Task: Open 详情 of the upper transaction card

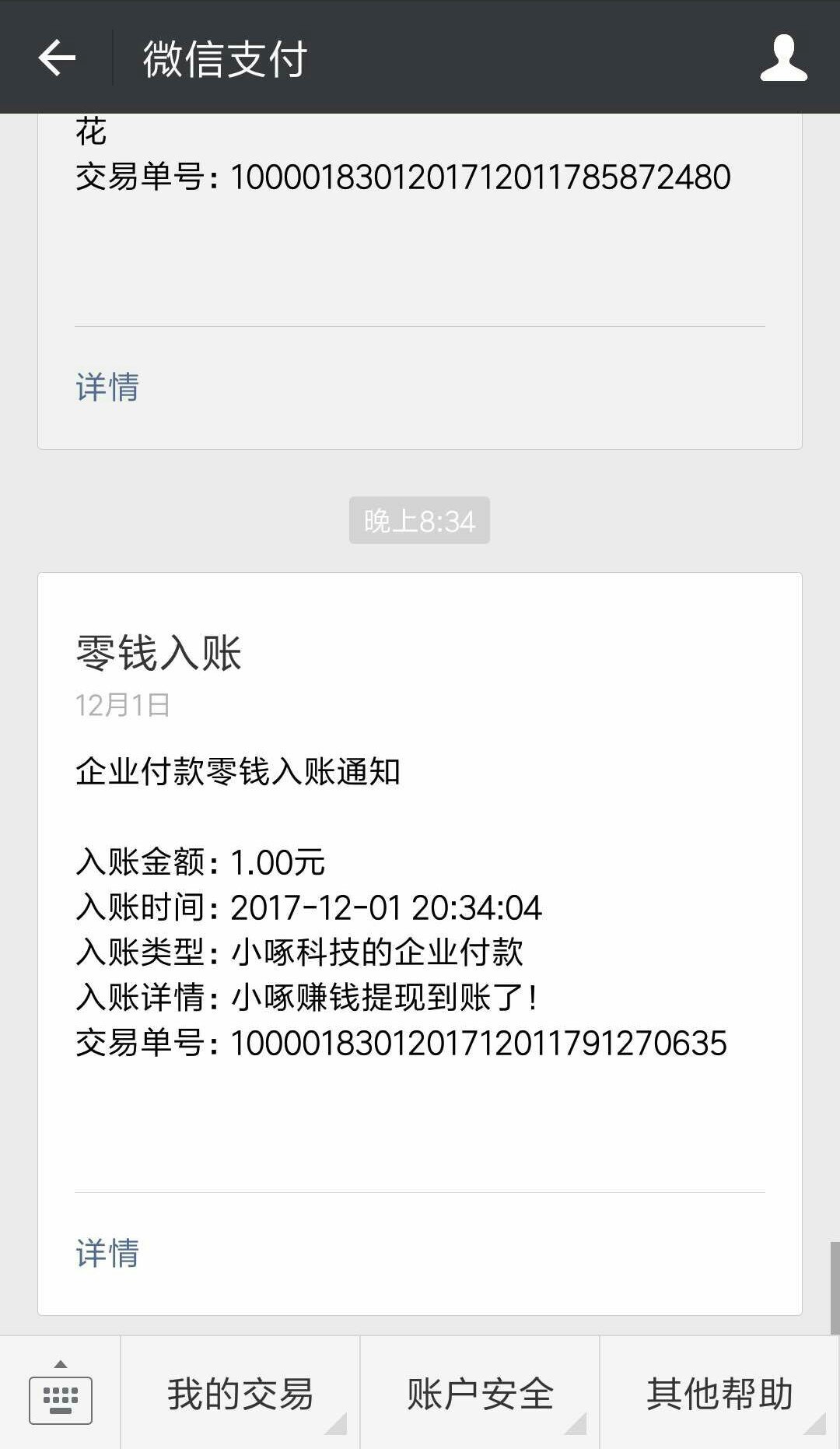Action: coord(107,387)
